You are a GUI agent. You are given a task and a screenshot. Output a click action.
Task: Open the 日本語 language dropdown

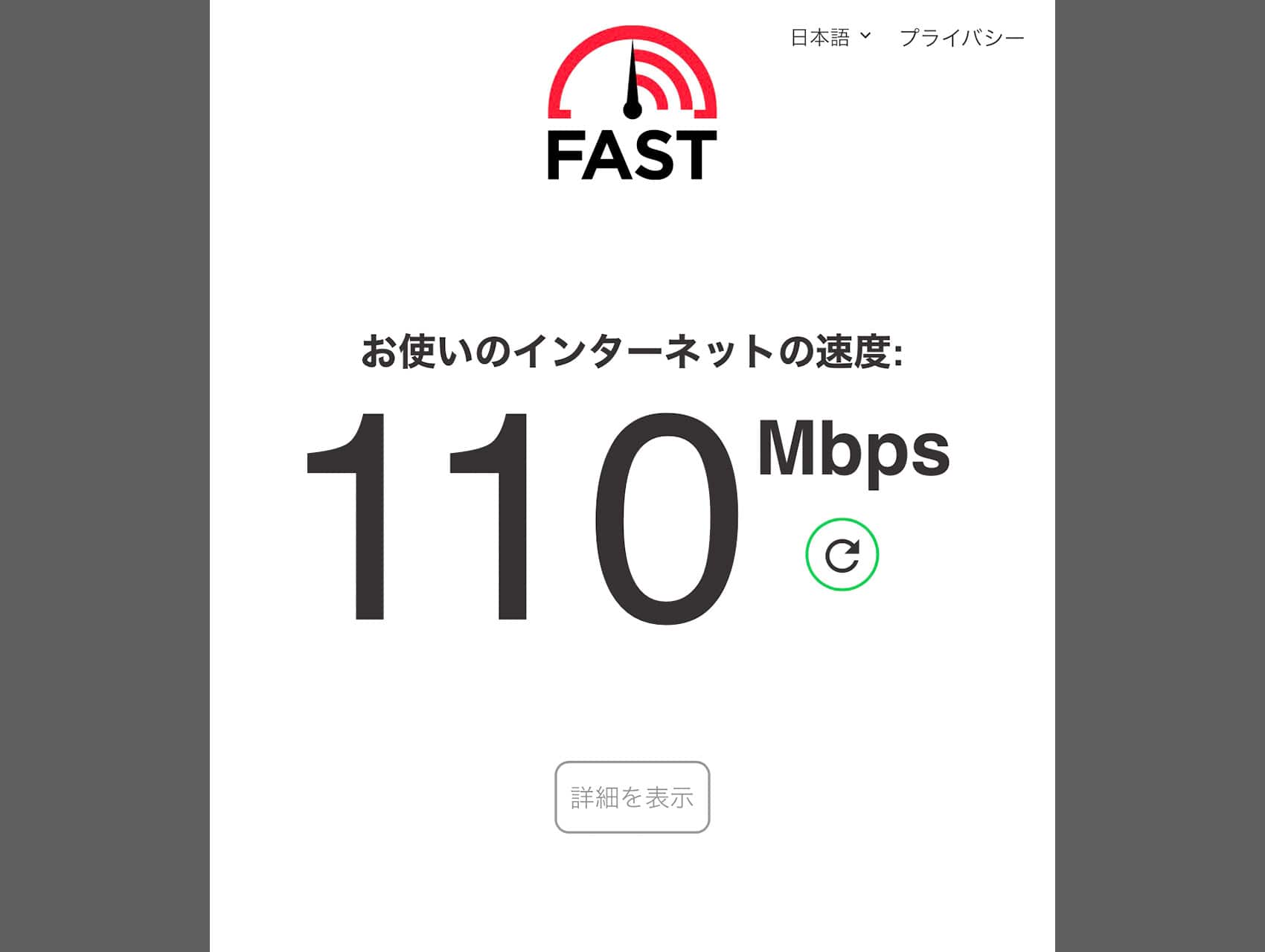(x=830, y=37)
